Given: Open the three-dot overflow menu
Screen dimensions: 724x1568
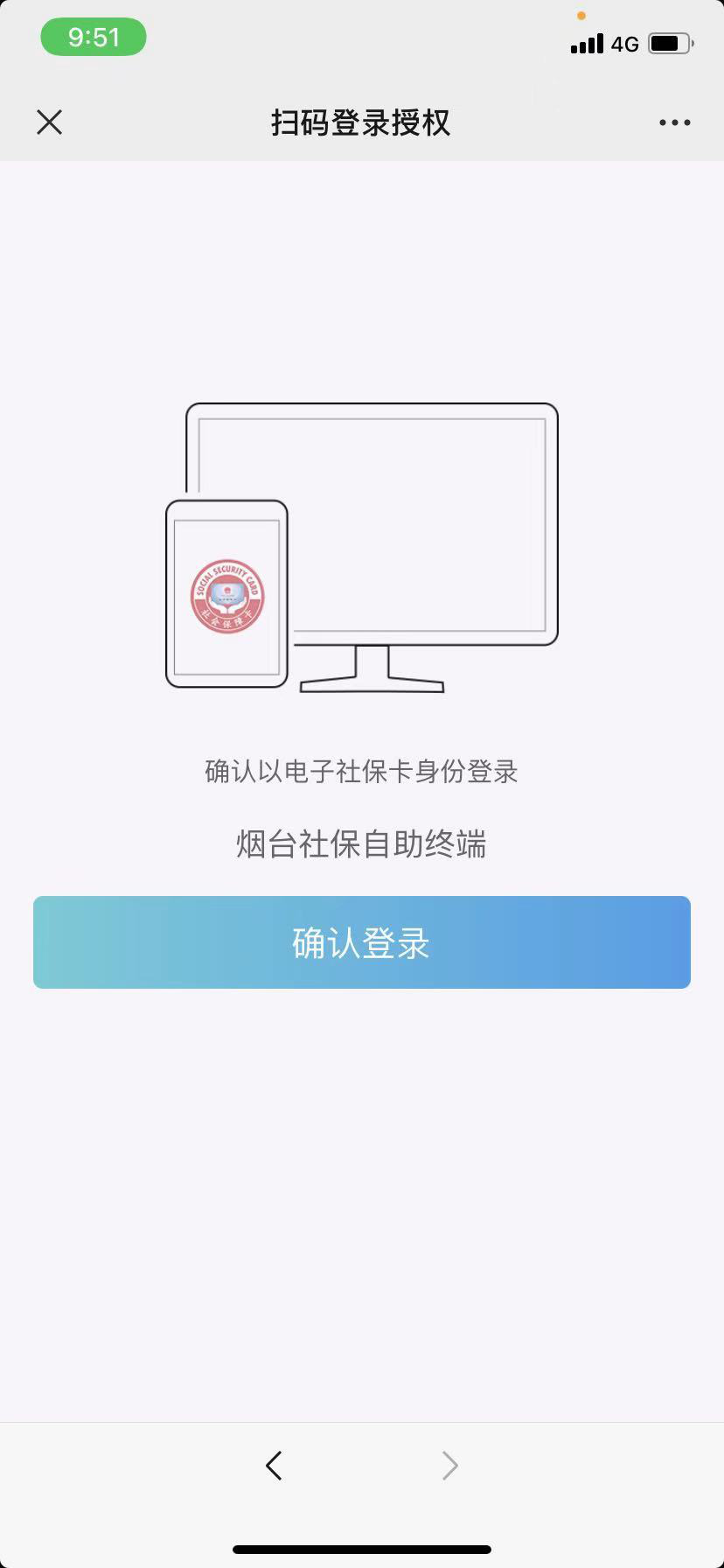Looking at the screenshot, I should 674,122.
